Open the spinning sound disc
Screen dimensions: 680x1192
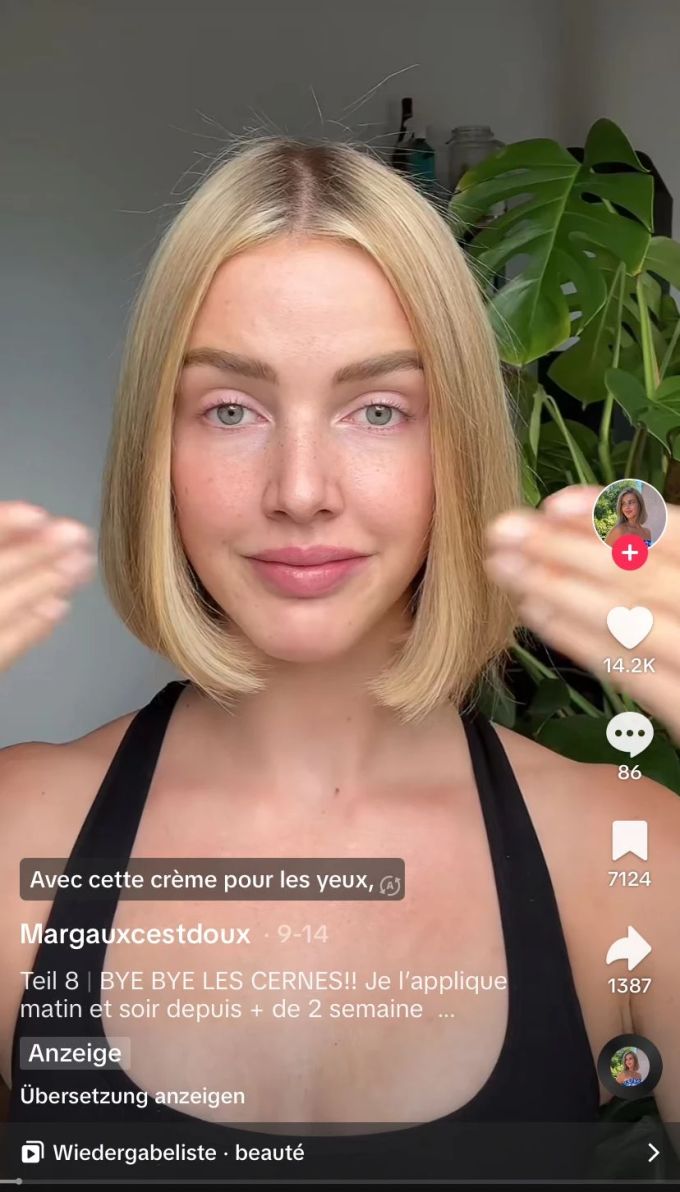(x=629, y=1067)
